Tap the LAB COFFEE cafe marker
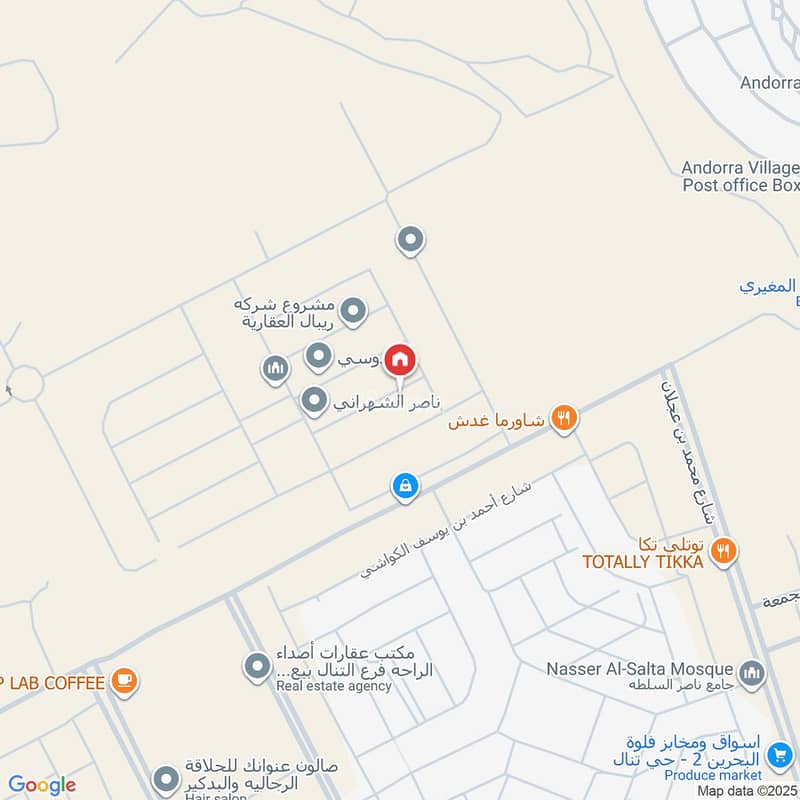 click(x=124, y=682)
